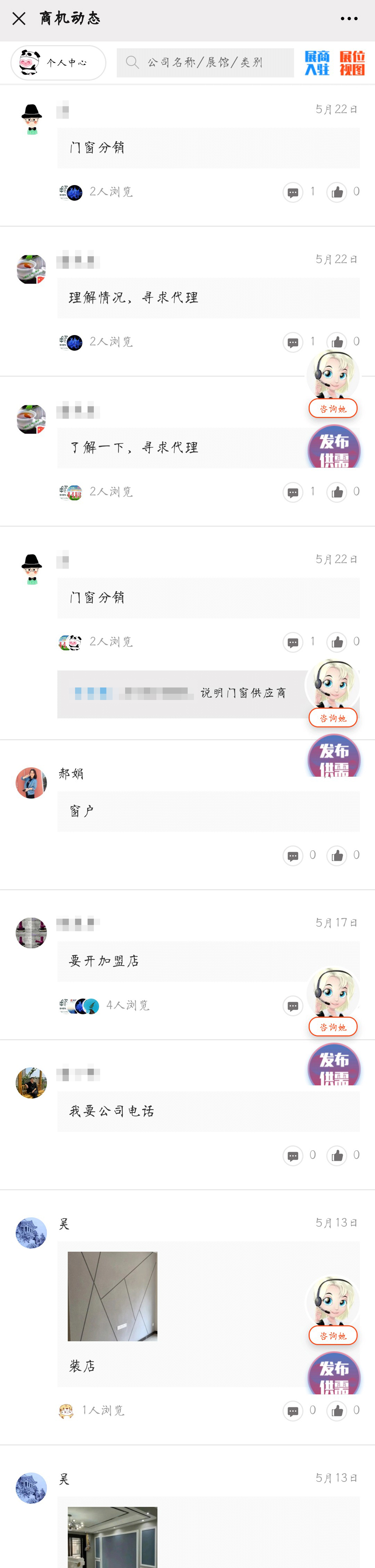Screen dimensions: 375x1568
Task: Open 展商入驻
Action: click(x=317, y=63)
